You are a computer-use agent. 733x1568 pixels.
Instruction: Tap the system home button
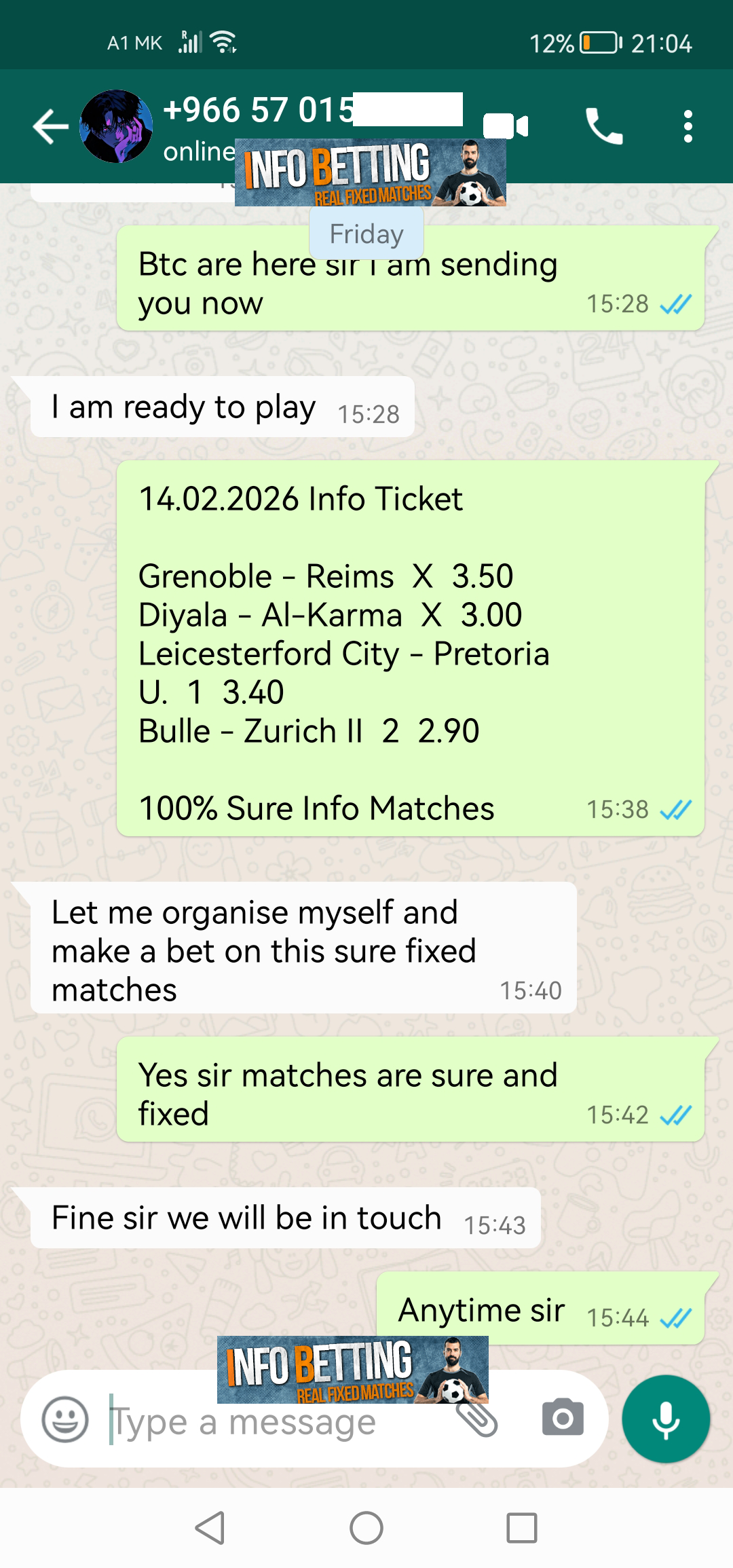tap(366, 1528)
